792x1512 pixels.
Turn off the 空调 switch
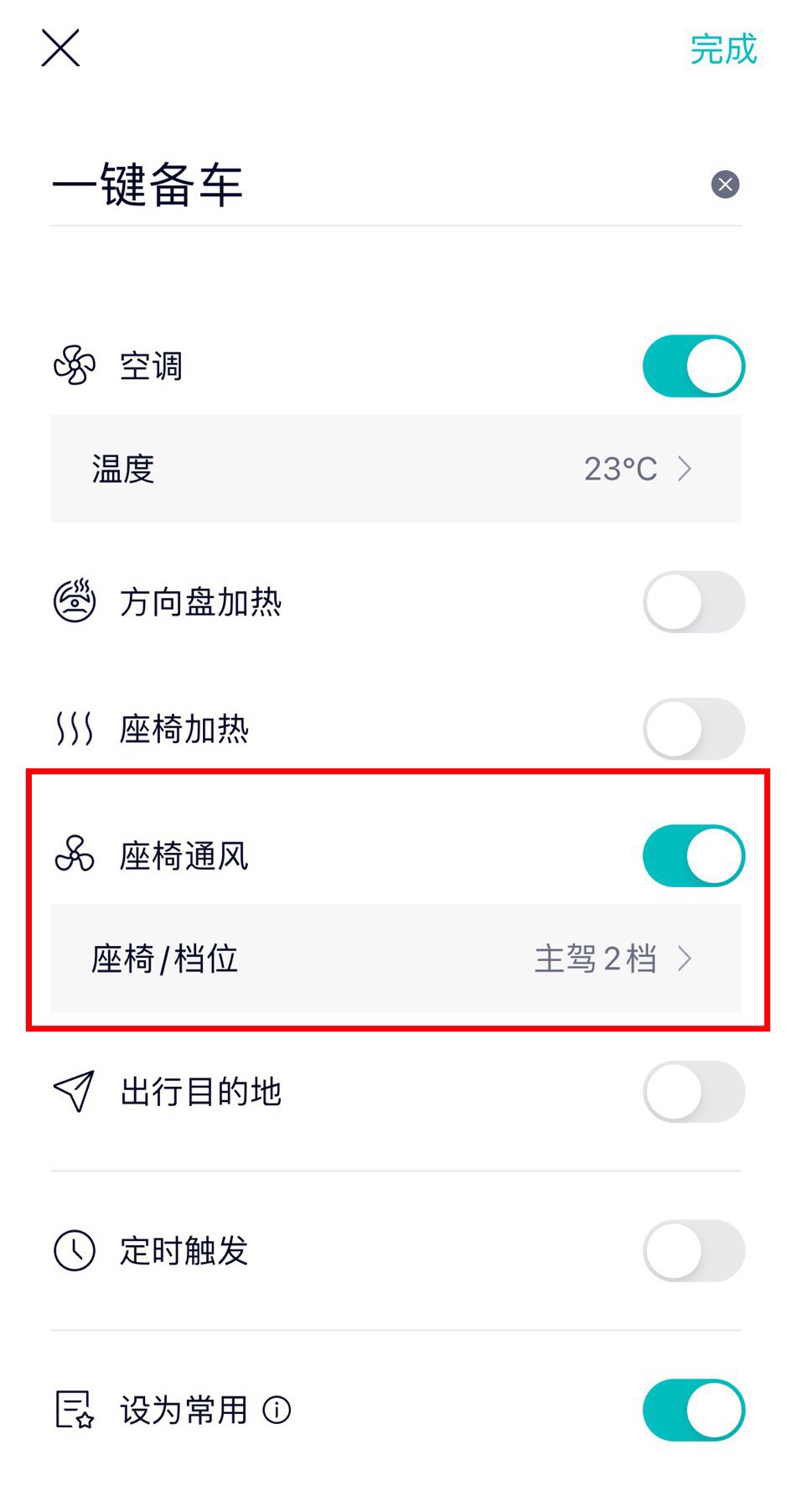[693, 366]
